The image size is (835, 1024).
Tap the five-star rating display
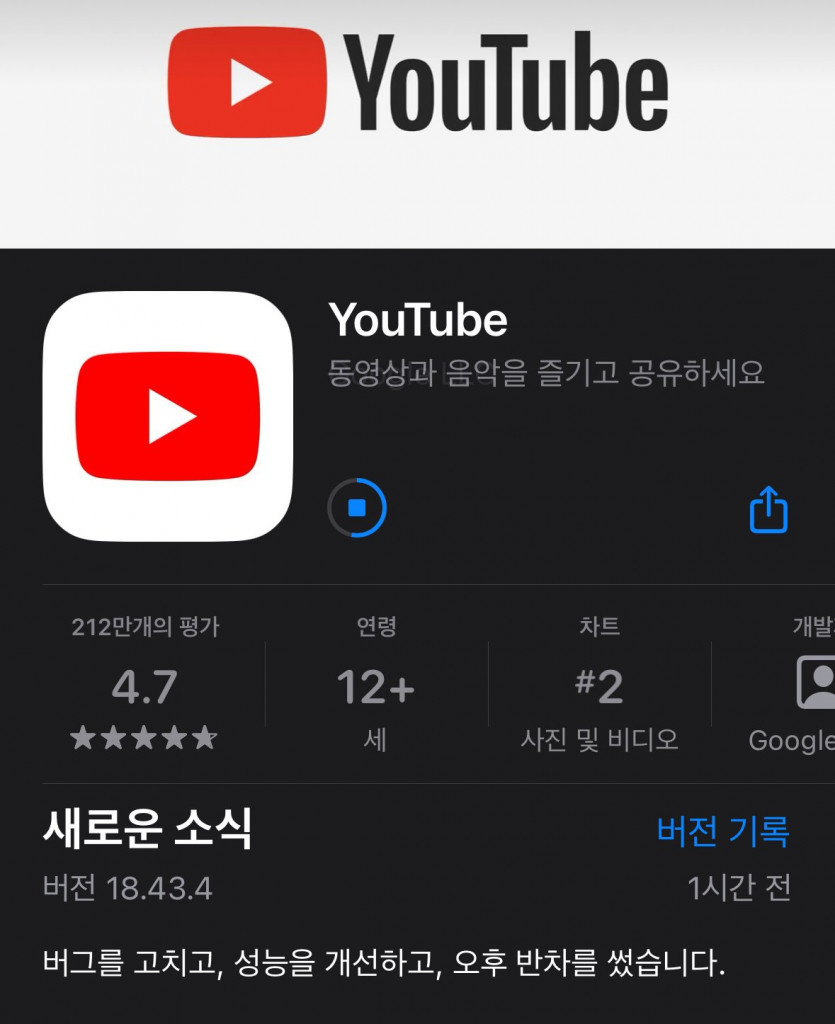pyautogui.click(x=143, y=740)
